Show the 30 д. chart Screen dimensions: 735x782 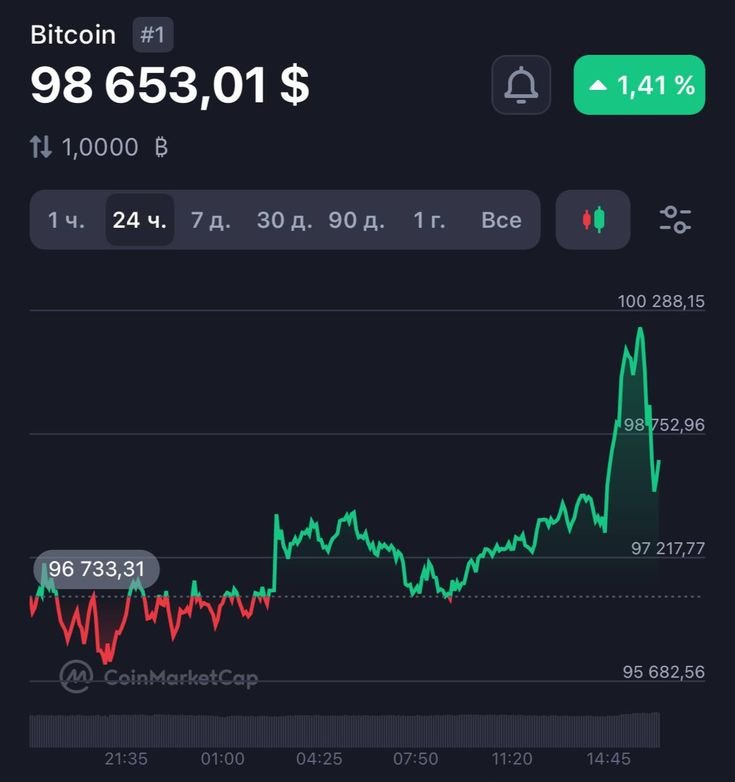tap(284, 220)
